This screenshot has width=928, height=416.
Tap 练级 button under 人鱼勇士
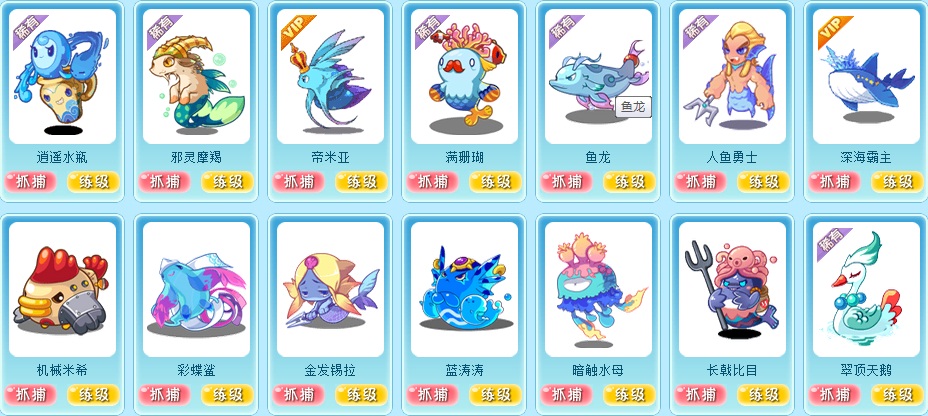click(x=764, y=182)
